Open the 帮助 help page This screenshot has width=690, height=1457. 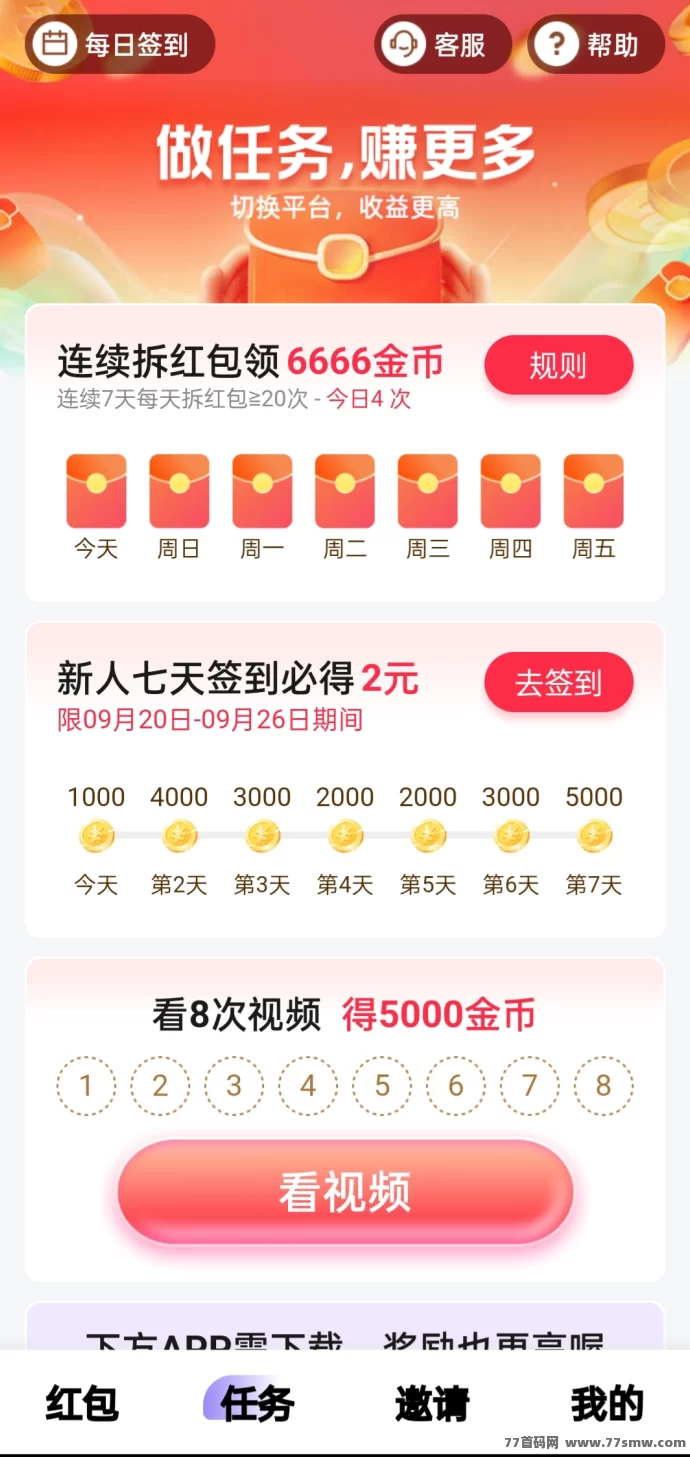(x=596, y=44)
